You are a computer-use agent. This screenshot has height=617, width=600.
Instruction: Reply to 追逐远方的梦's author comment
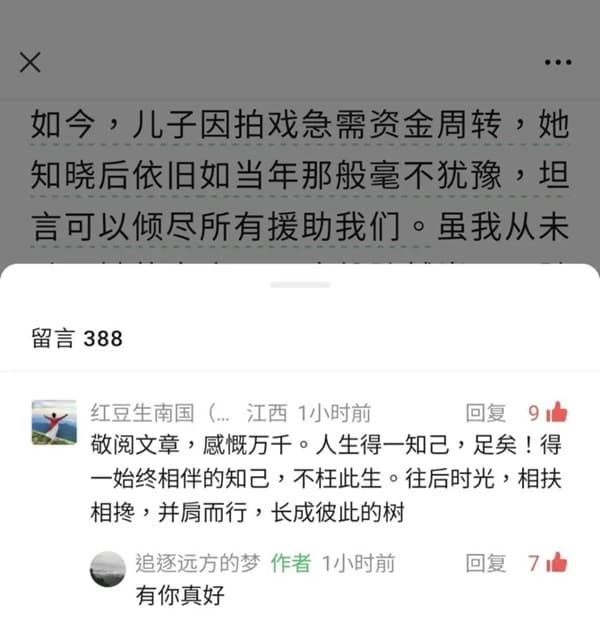pos(486,563)
